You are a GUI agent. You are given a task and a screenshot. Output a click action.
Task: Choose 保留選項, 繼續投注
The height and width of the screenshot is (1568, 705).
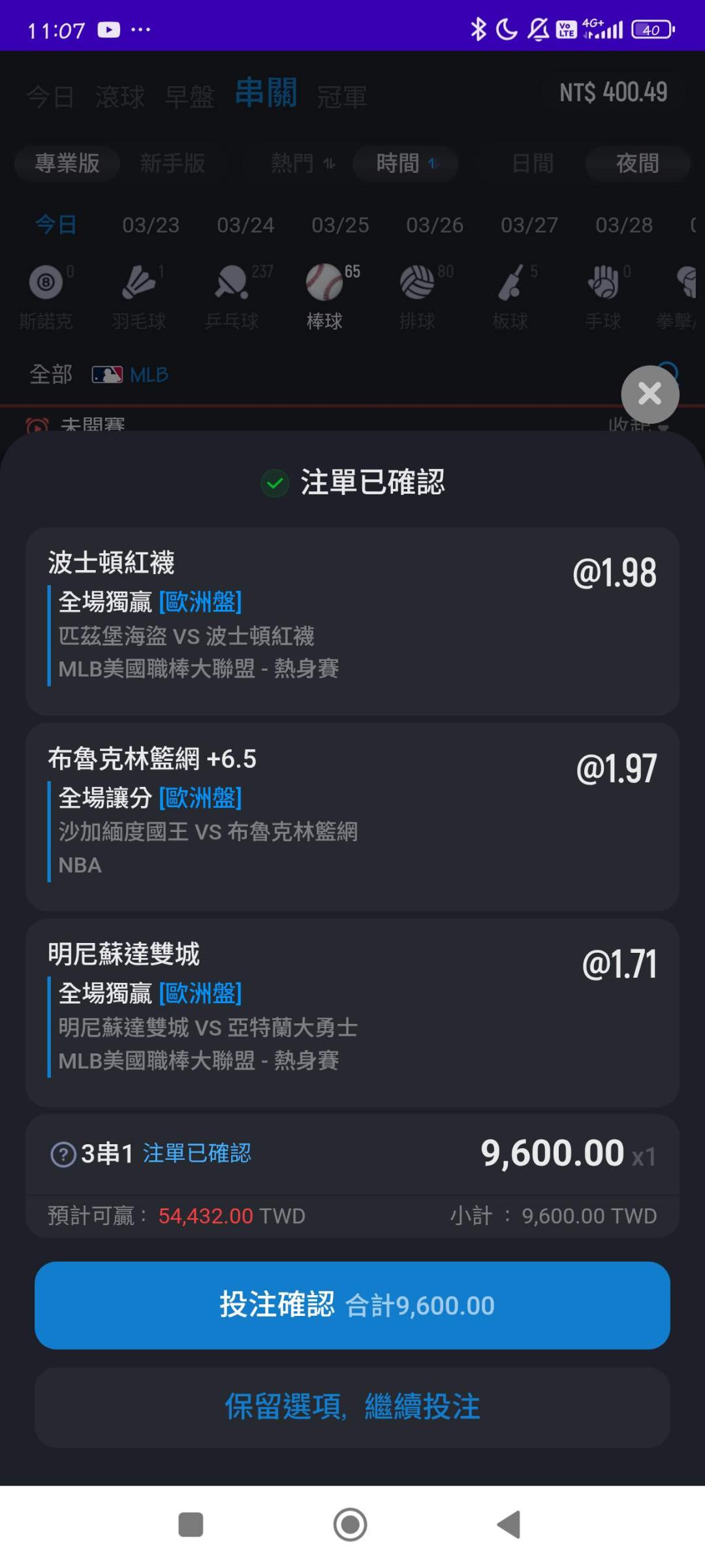tap(352, 1407)
